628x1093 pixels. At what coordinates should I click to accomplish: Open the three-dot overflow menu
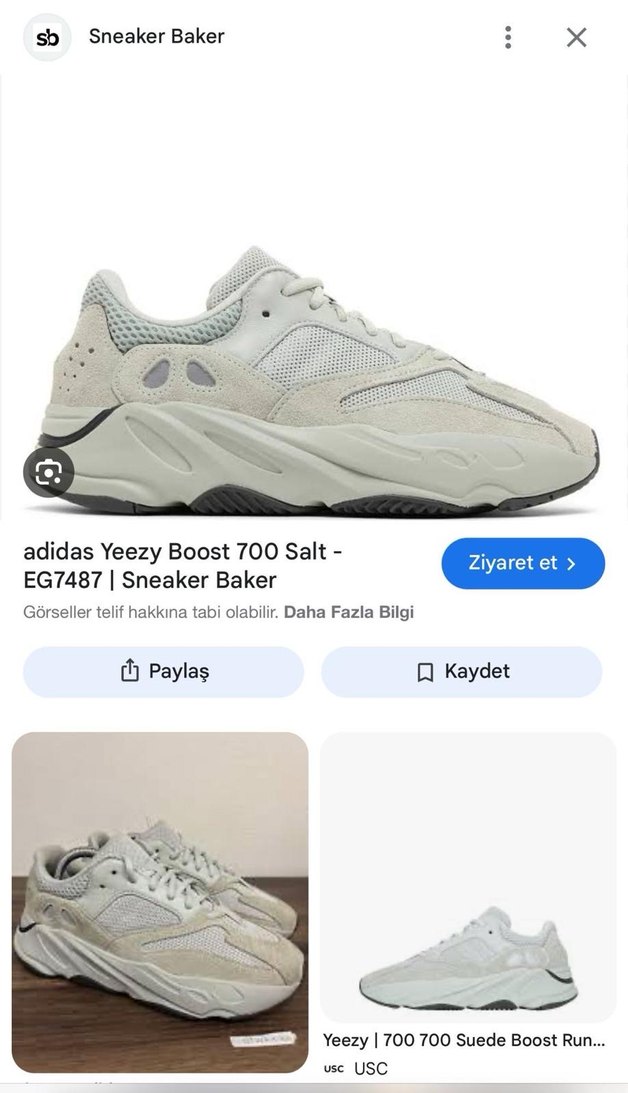(508, 38)
